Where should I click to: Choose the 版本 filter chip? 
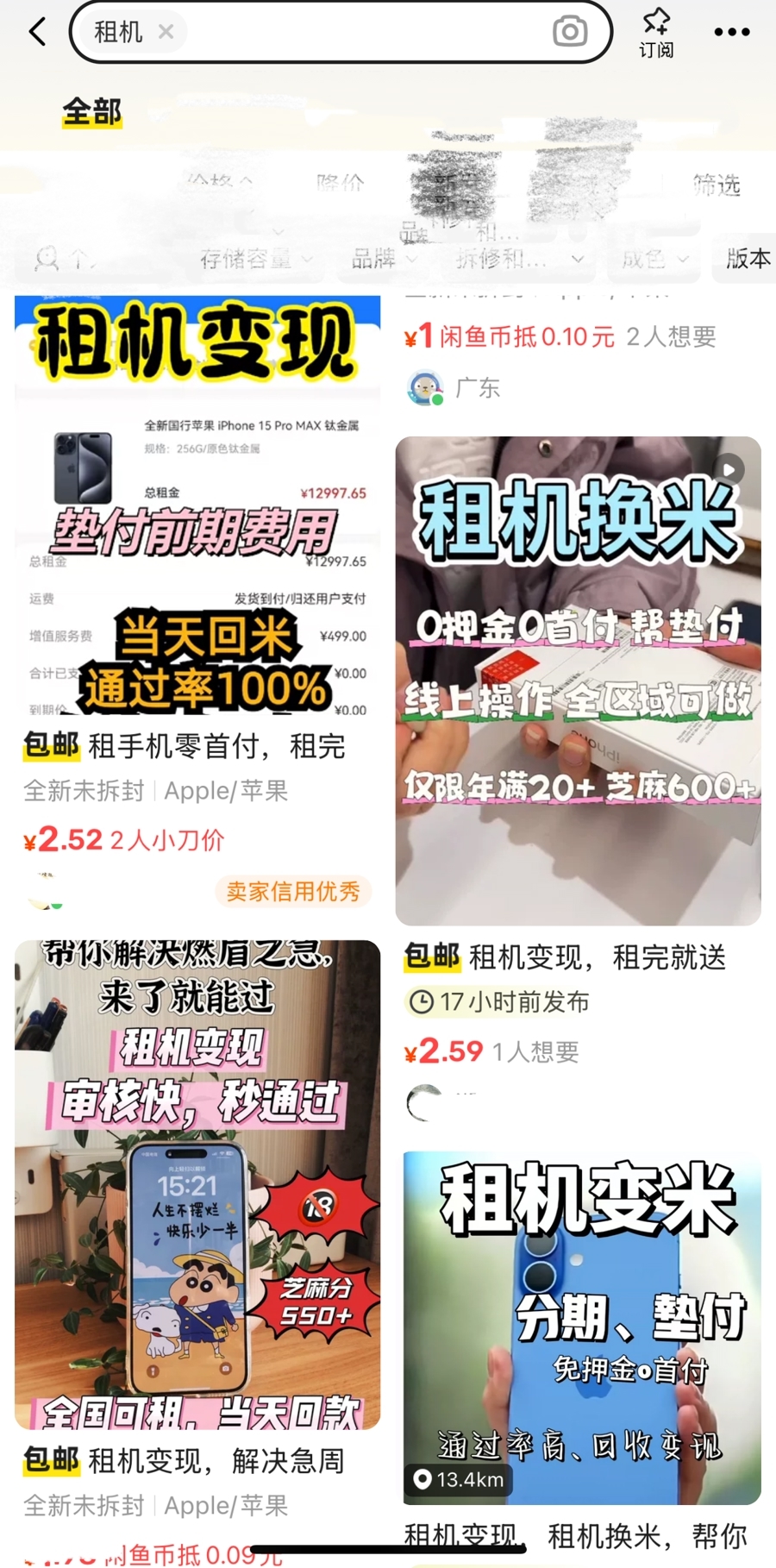[x=747, y=259]
